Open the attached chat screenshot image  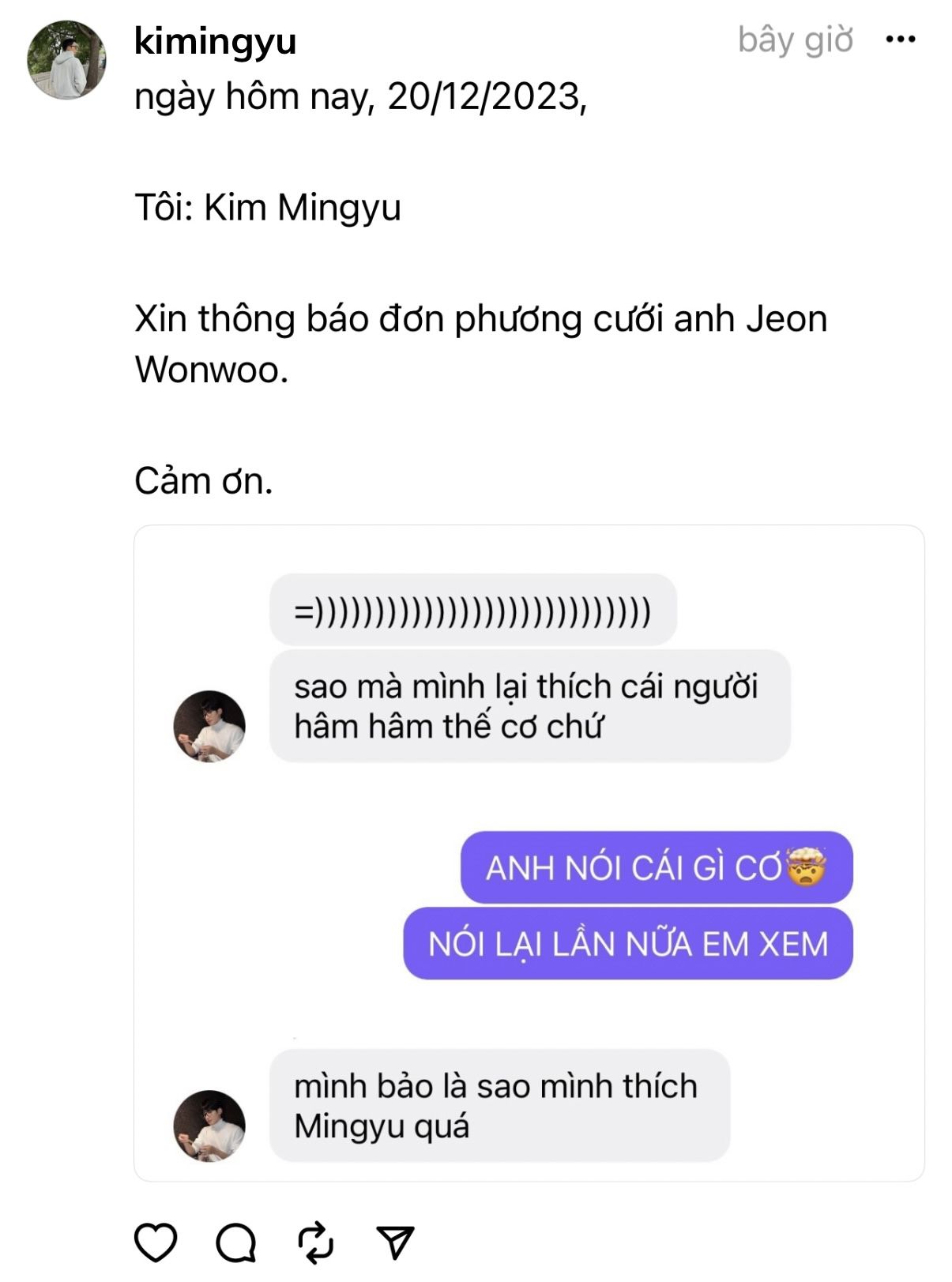pyautogui.click(x=529, y=853)
